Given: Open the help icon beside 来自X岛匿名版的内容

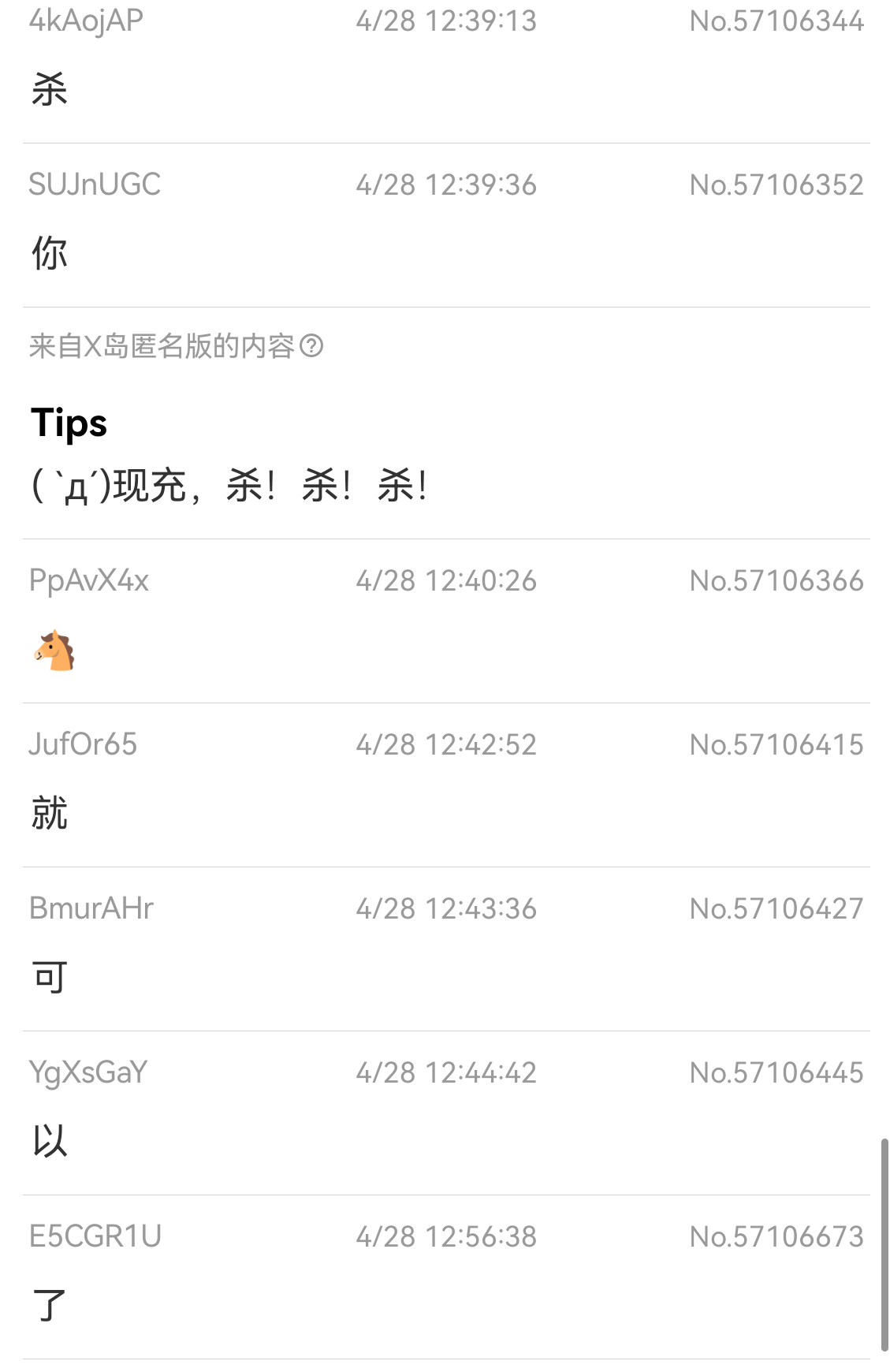Looking at the screenshot, I should (312, 345).
